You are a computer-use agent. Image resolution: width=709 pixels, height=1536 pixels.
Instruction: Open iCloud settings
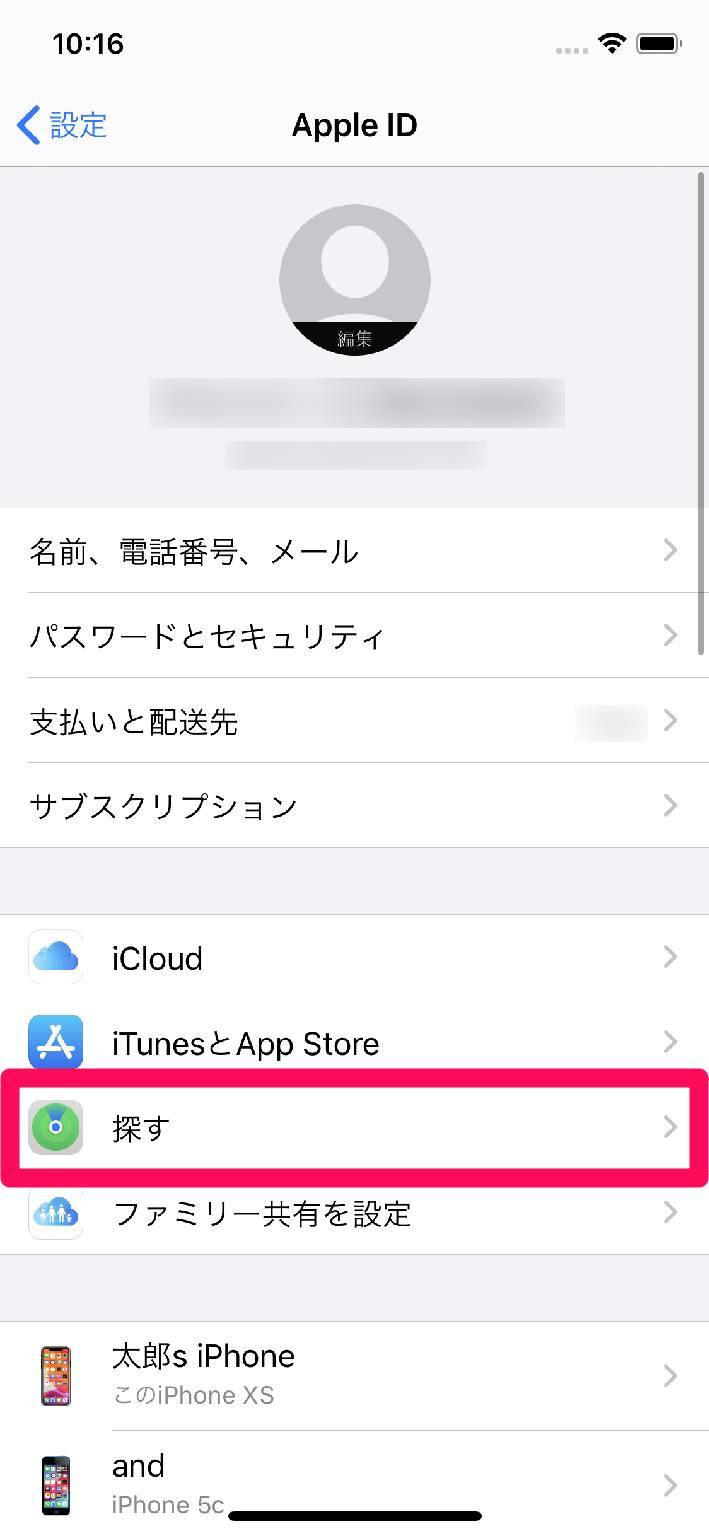(x=354, y=958)
